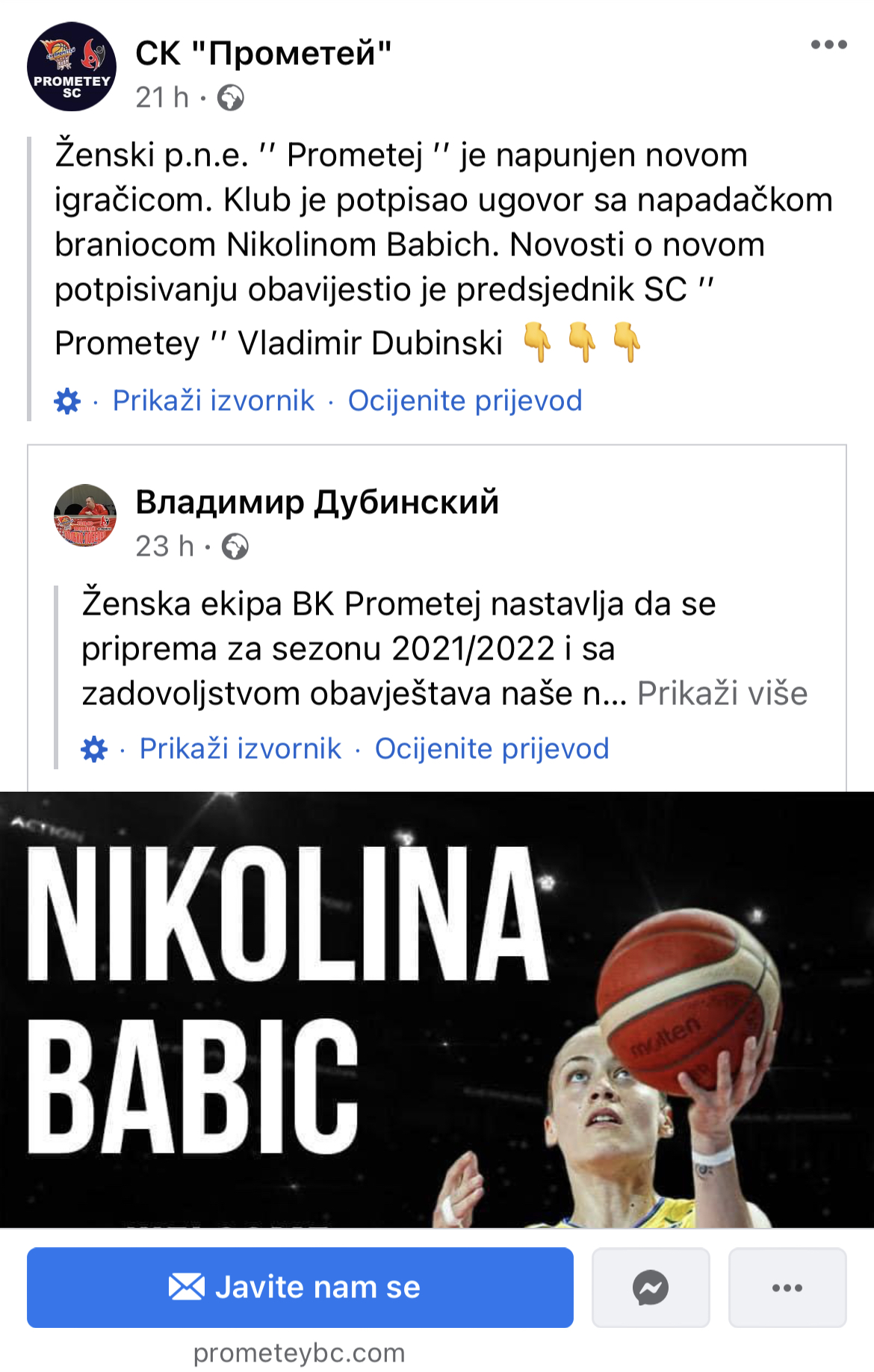Image resolution: width=874 pixels, height=1372 pixels.
Task: Rate the translation of the Prometej post
Action: coord(465,401)
